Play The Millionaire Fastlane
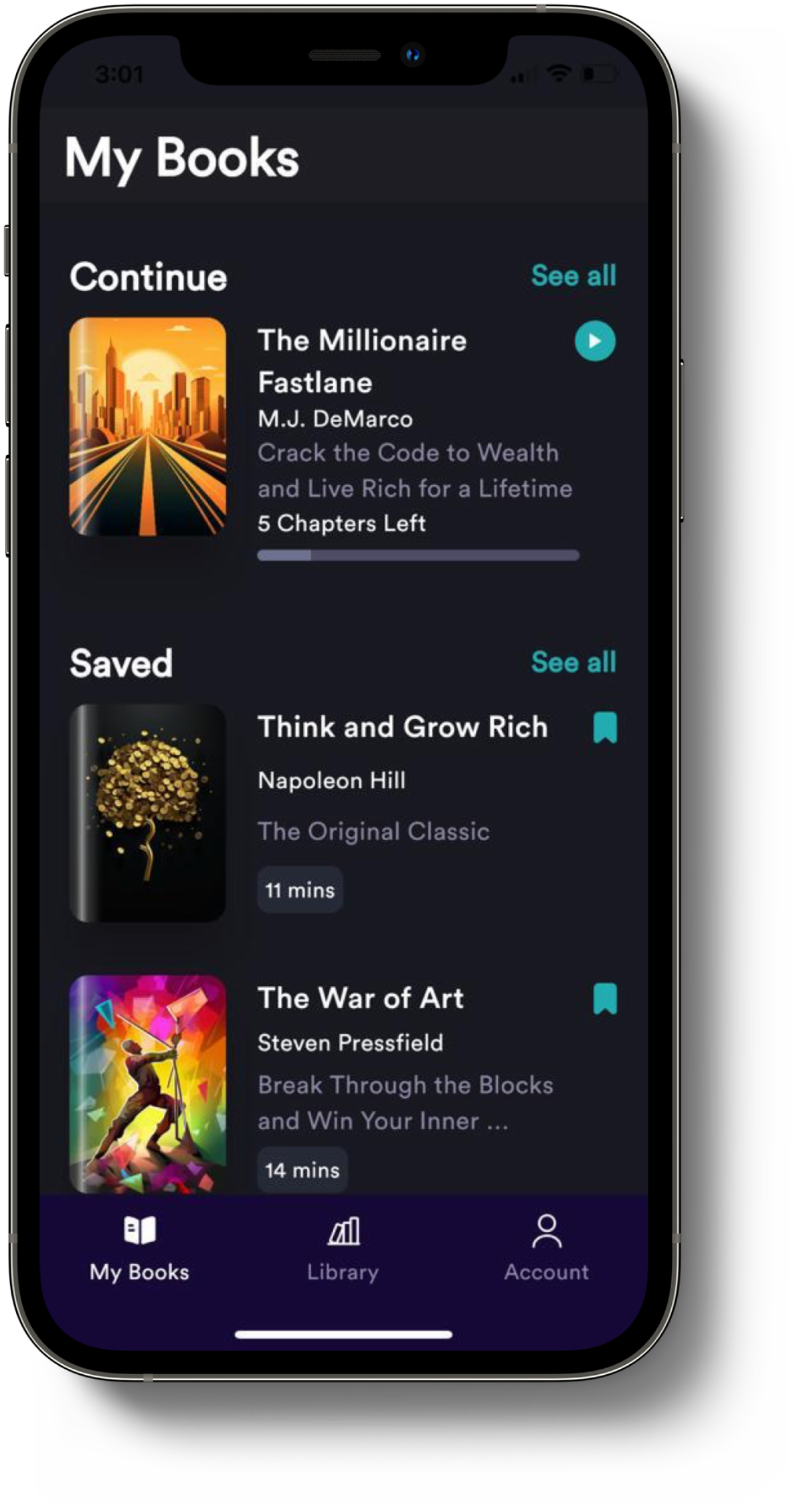Image resolution: width=803 pixels, height=1512 pixels. (595, 341)
